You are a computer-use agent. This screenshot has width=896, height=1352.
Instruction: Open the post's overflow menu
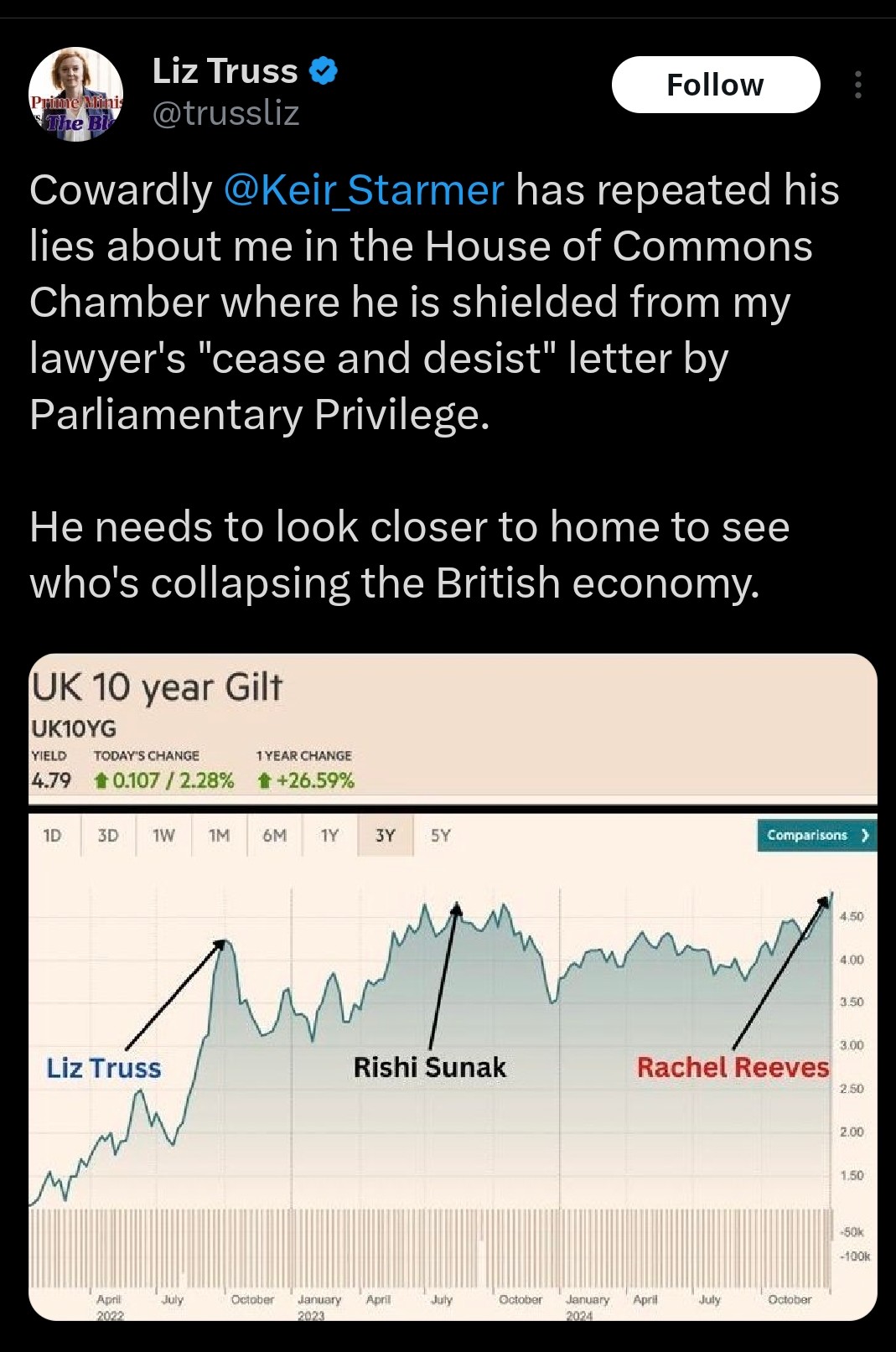[x=857, y=85]
